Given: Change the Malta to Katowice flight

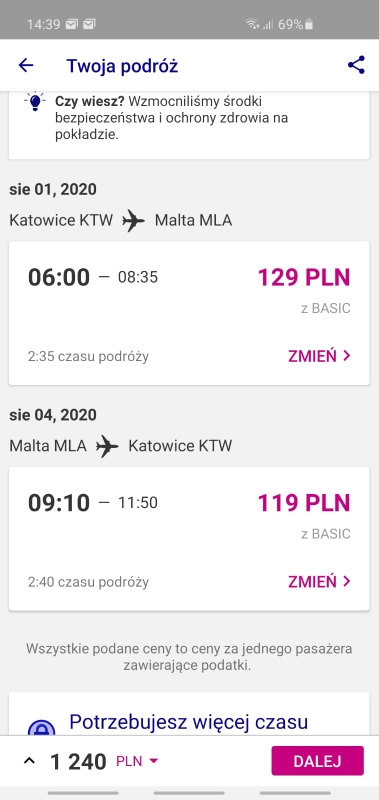Looking at the screenshot, I should point(320,581).
